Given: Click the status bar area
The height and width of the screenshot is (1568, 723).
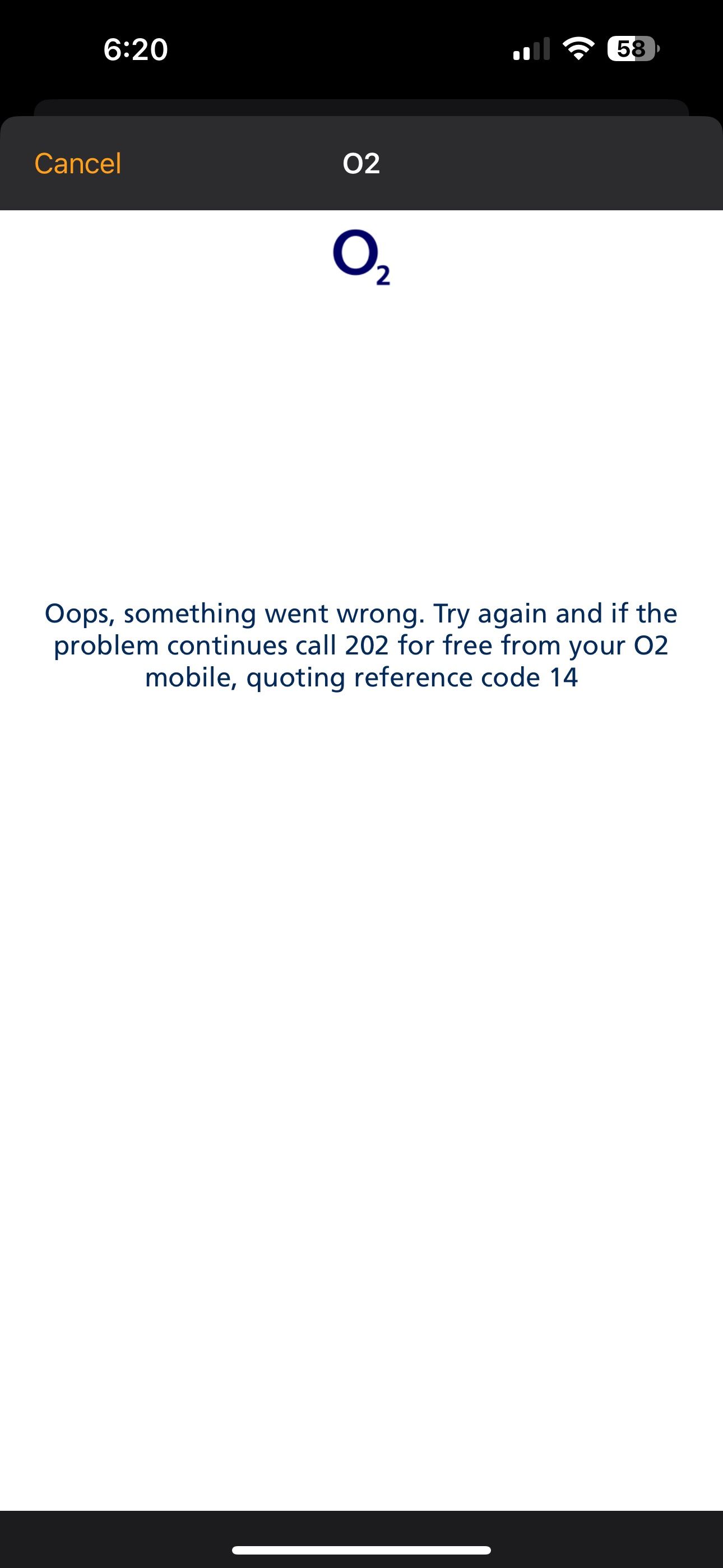Looking at the screenshot, I should click(361, 50).
